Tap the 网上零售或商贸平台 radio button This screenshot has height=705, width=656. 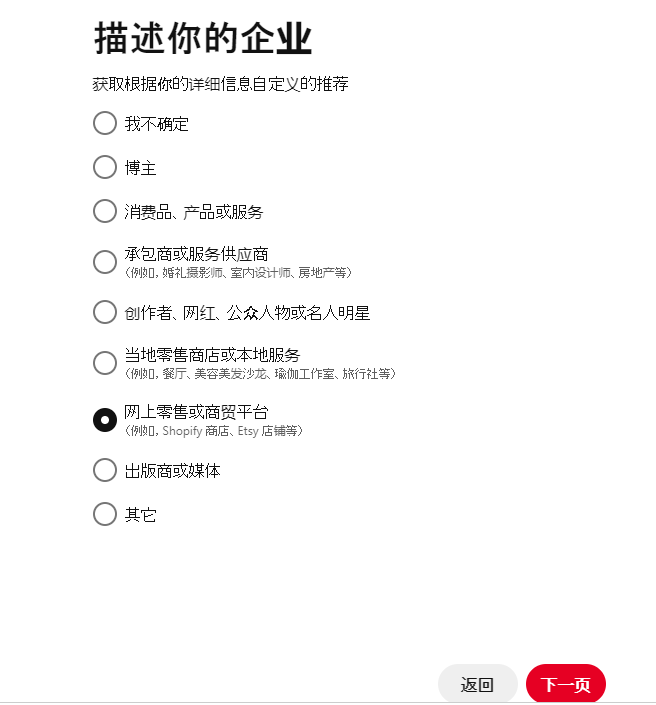tap(105, 419)
